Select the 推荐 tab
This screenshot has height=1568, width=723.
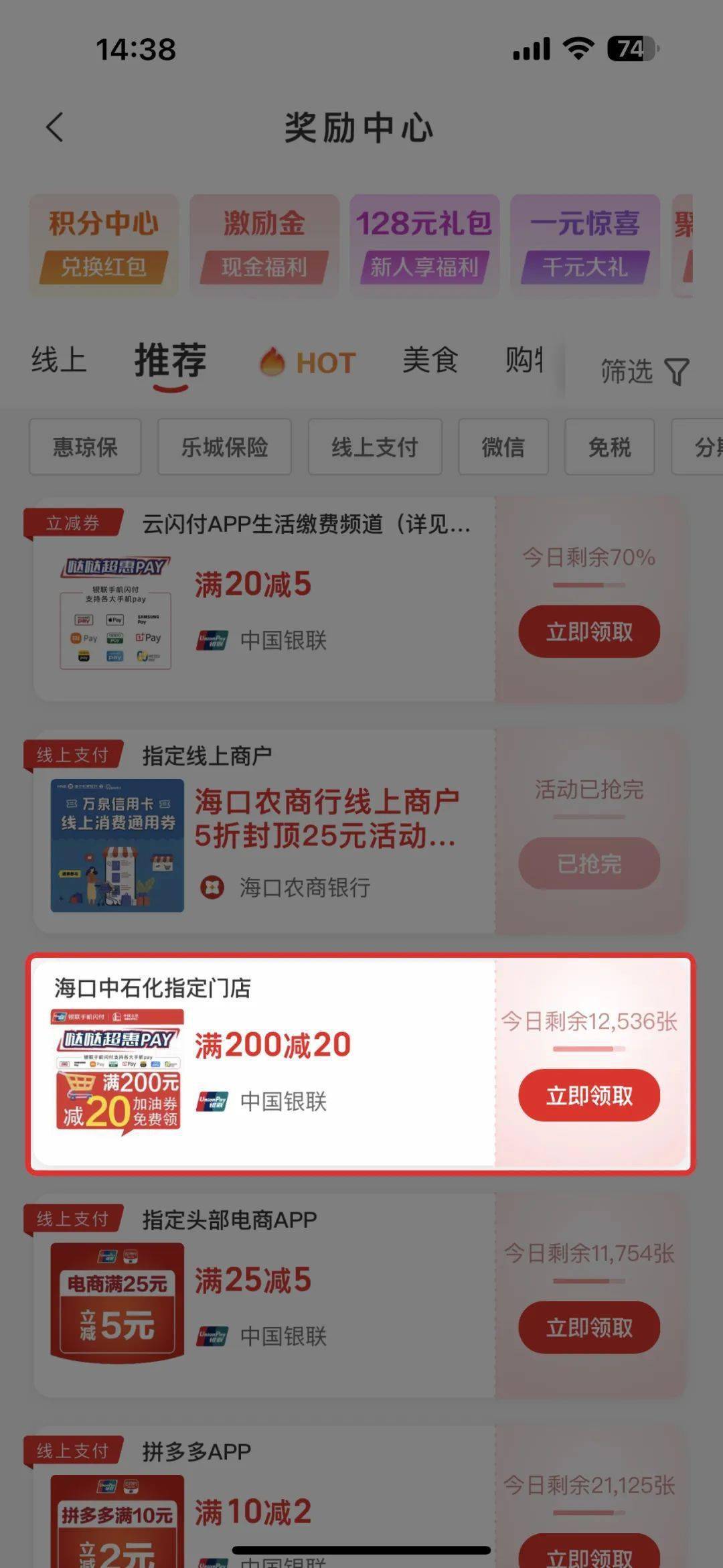pos(170,362)
